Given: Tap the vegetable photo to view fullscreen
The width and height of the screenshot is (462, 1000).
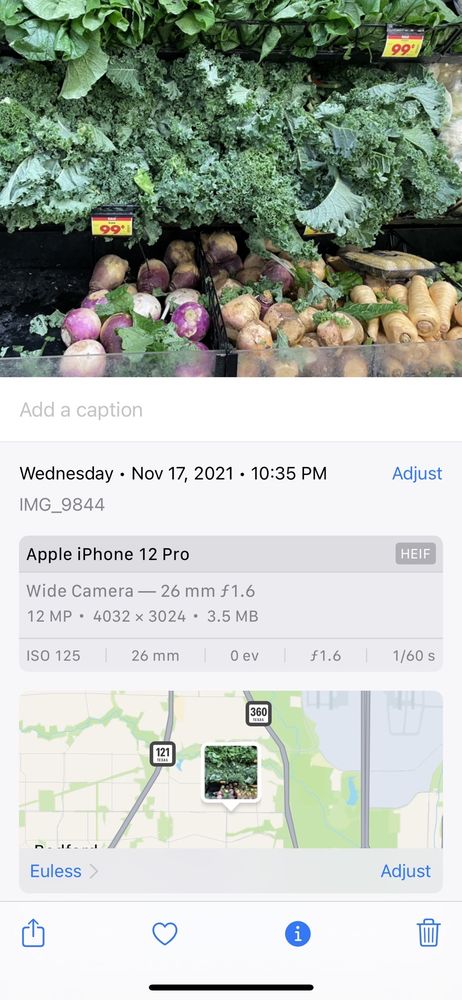Looking at the screenshot, I should click(x=231, y=188).
